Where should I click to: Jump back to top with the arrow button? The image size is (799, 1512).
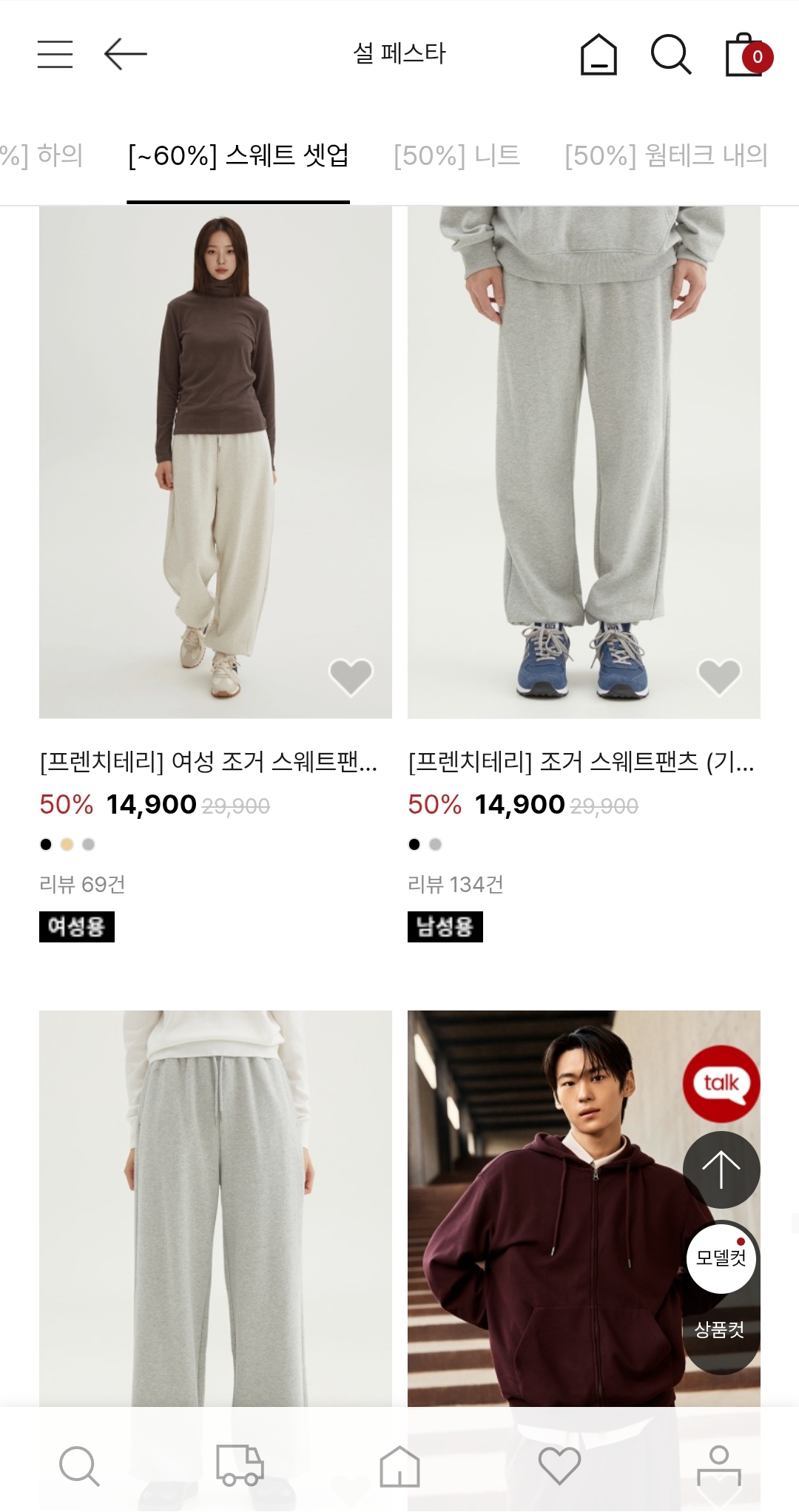(721, 1170)
